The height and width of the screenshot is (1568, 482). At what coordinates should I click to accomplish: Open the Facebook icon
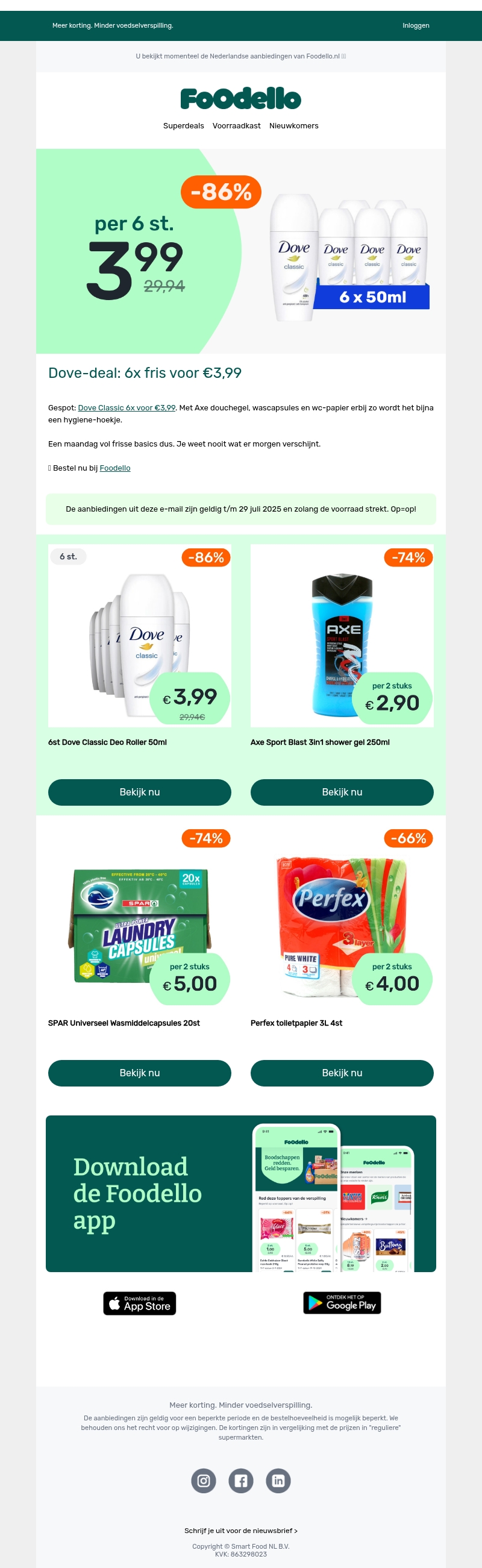(241, 1481)
